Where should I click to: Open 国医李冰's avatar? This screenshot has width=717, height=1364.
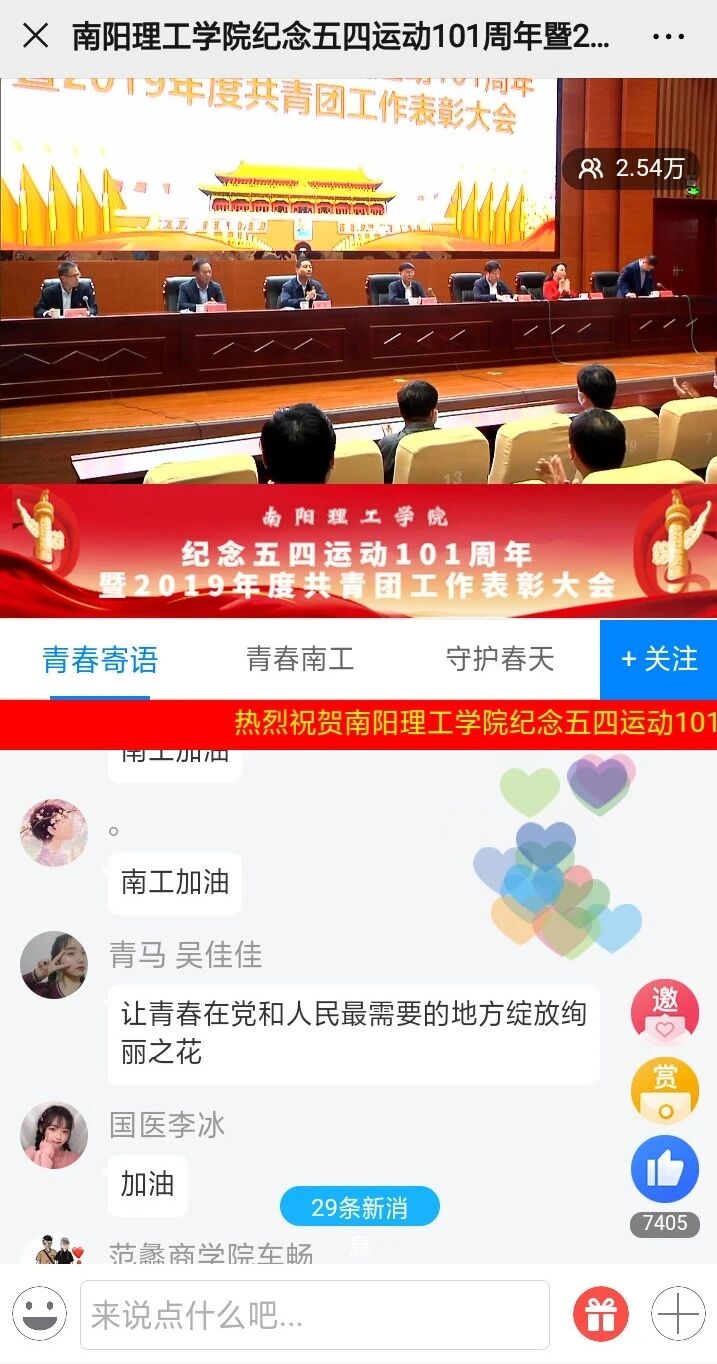(53, 1135)
